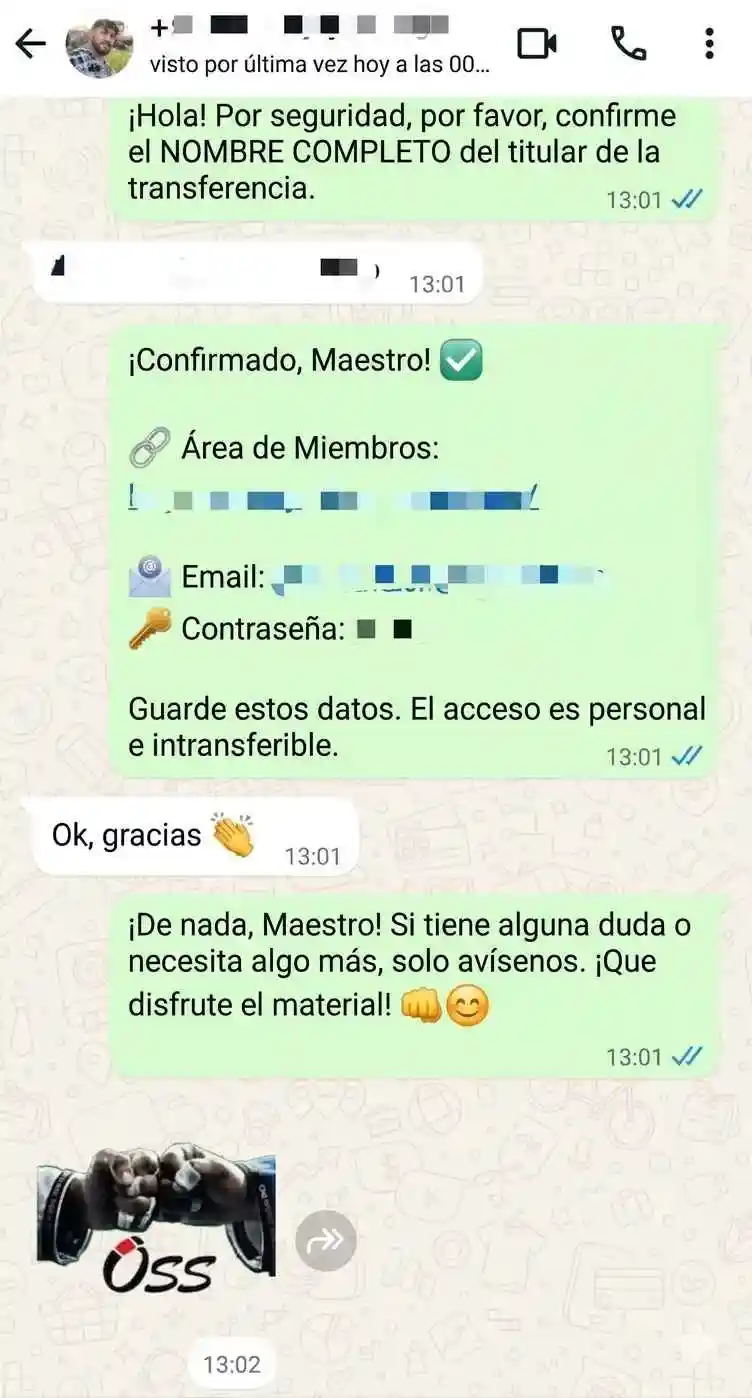This screenshot has height=1398, width=752.
Task: Open the three-dot chat options menu
Action: point(708,44)
